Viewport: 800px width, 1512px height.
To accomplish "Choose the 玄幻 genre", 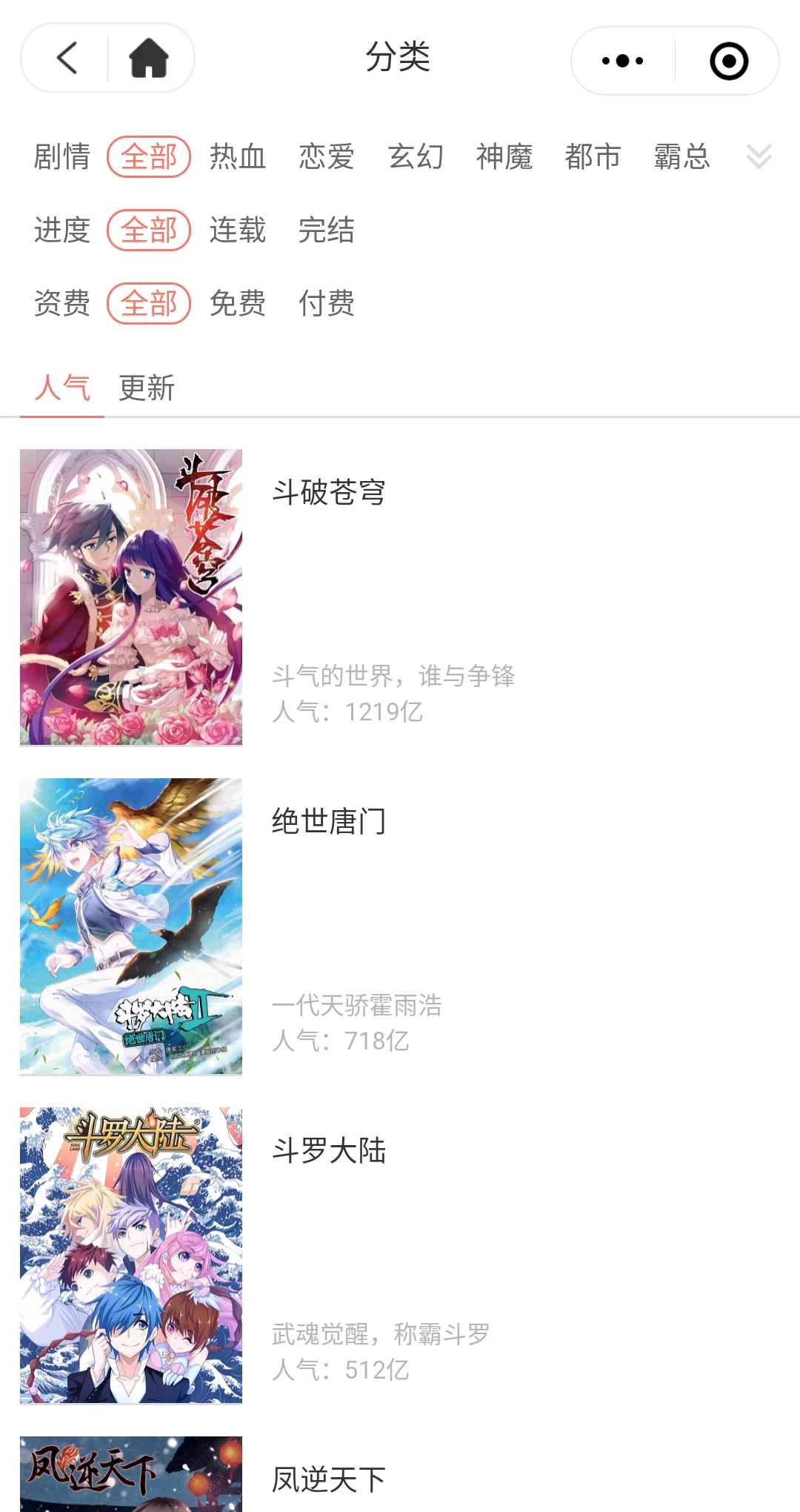I will click(x=416, y=157).
